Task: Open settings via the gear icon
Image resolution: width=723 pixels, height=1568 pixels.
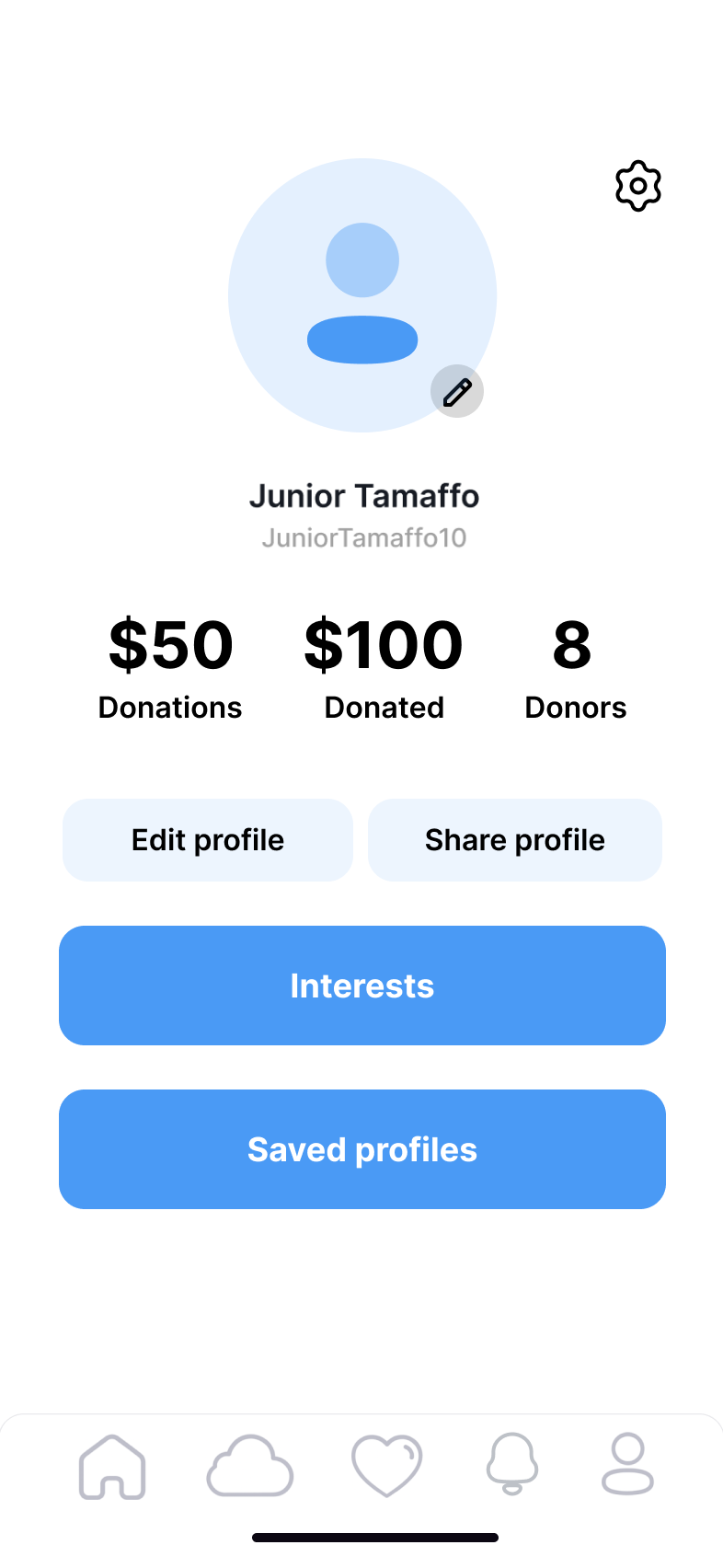Action: pos(637,186)
